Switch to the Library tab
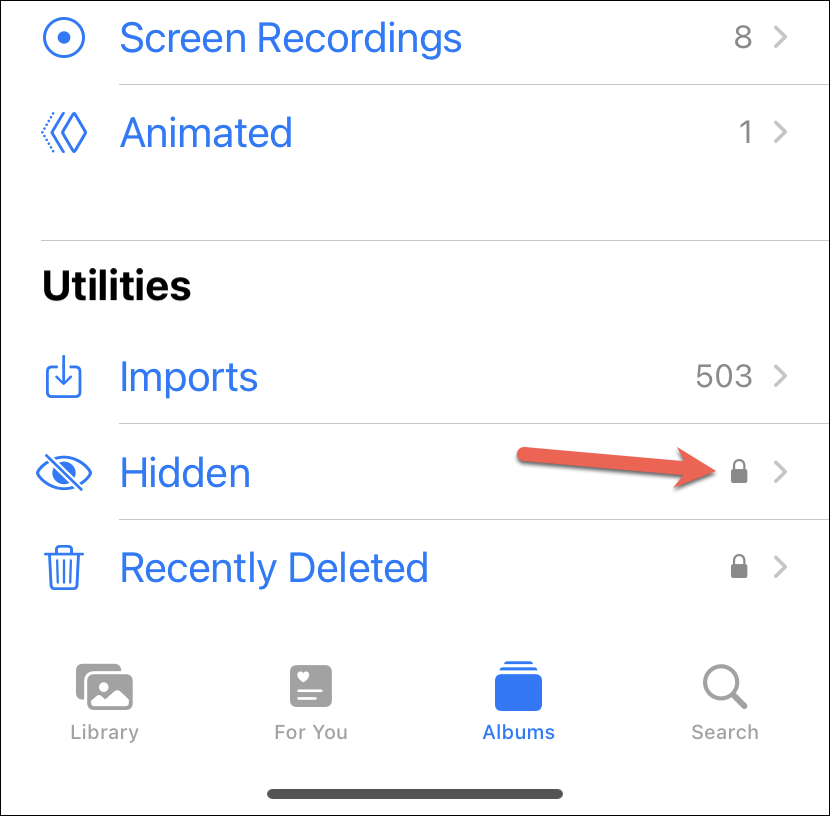 104,702
